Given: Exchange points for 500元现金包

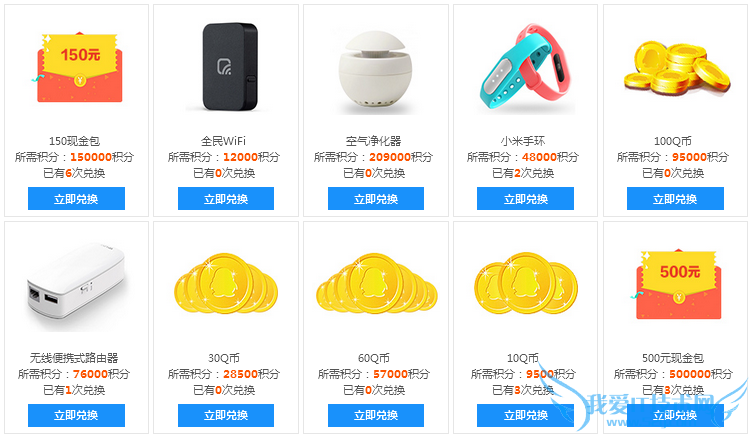Looking at the screenshot, I should [675, 415].
